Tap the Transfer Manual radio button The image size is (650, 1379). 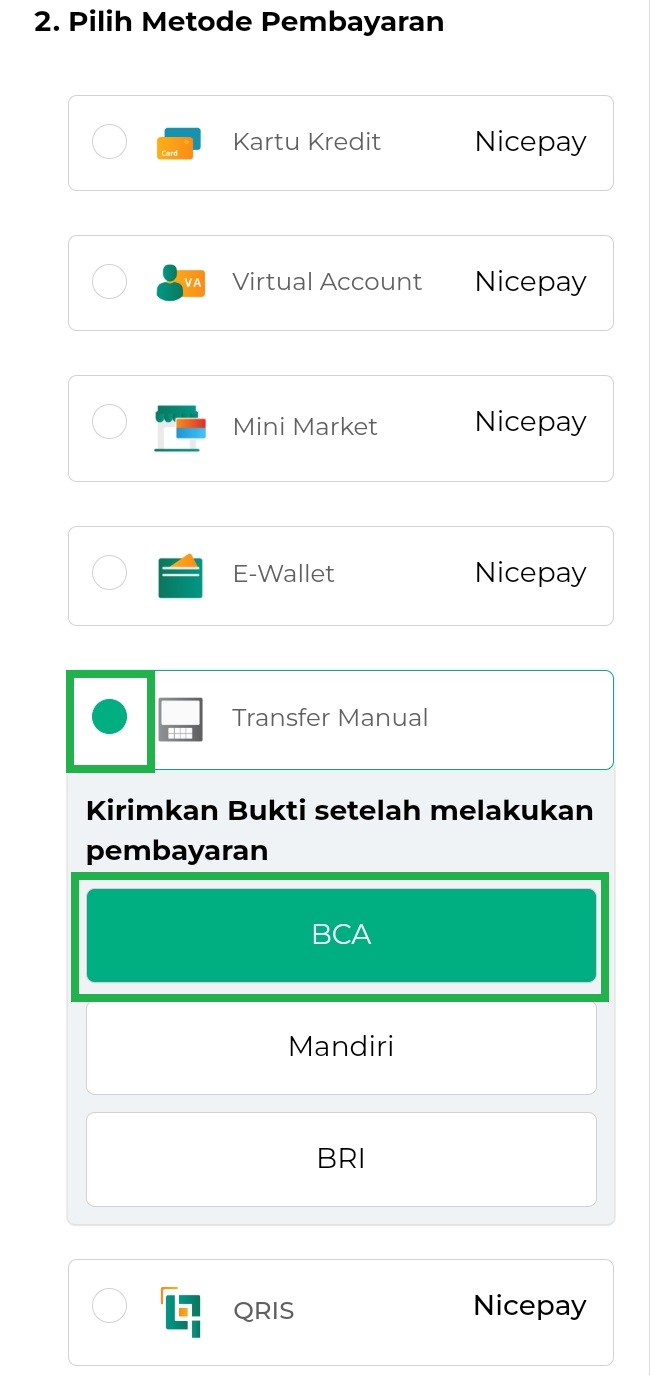pyautogui.click(x=109, y=717)
